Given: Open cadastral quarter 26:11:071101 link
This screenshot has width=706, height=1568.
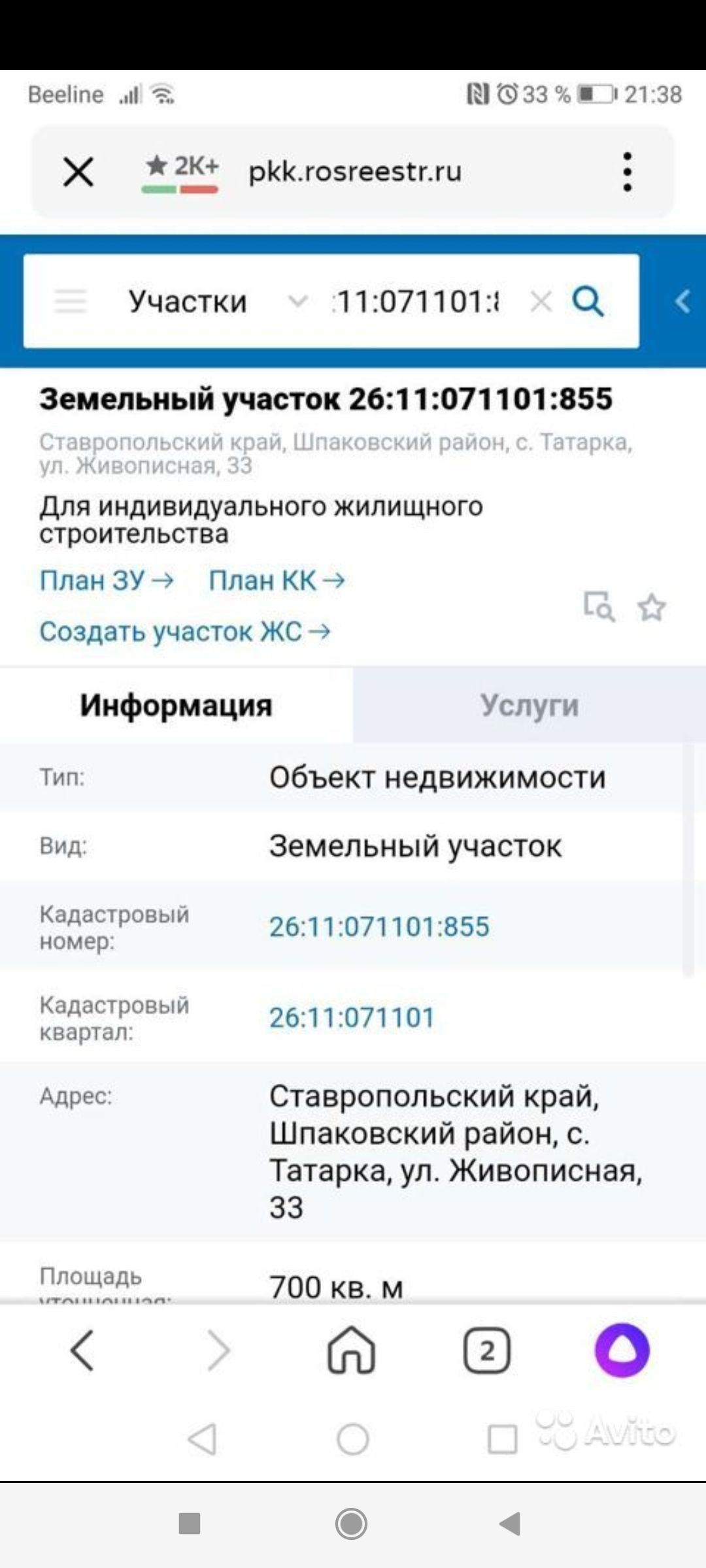Looking at the screenshot, I should (352, 1017).
